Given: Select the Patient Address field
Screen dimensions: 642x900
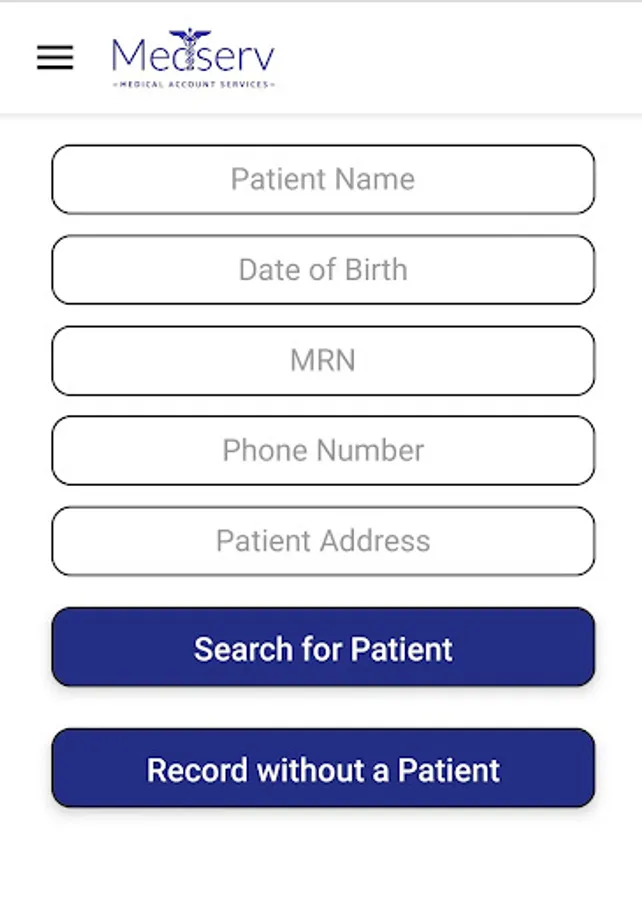Looking at the screenshot, I should [323, 541].
